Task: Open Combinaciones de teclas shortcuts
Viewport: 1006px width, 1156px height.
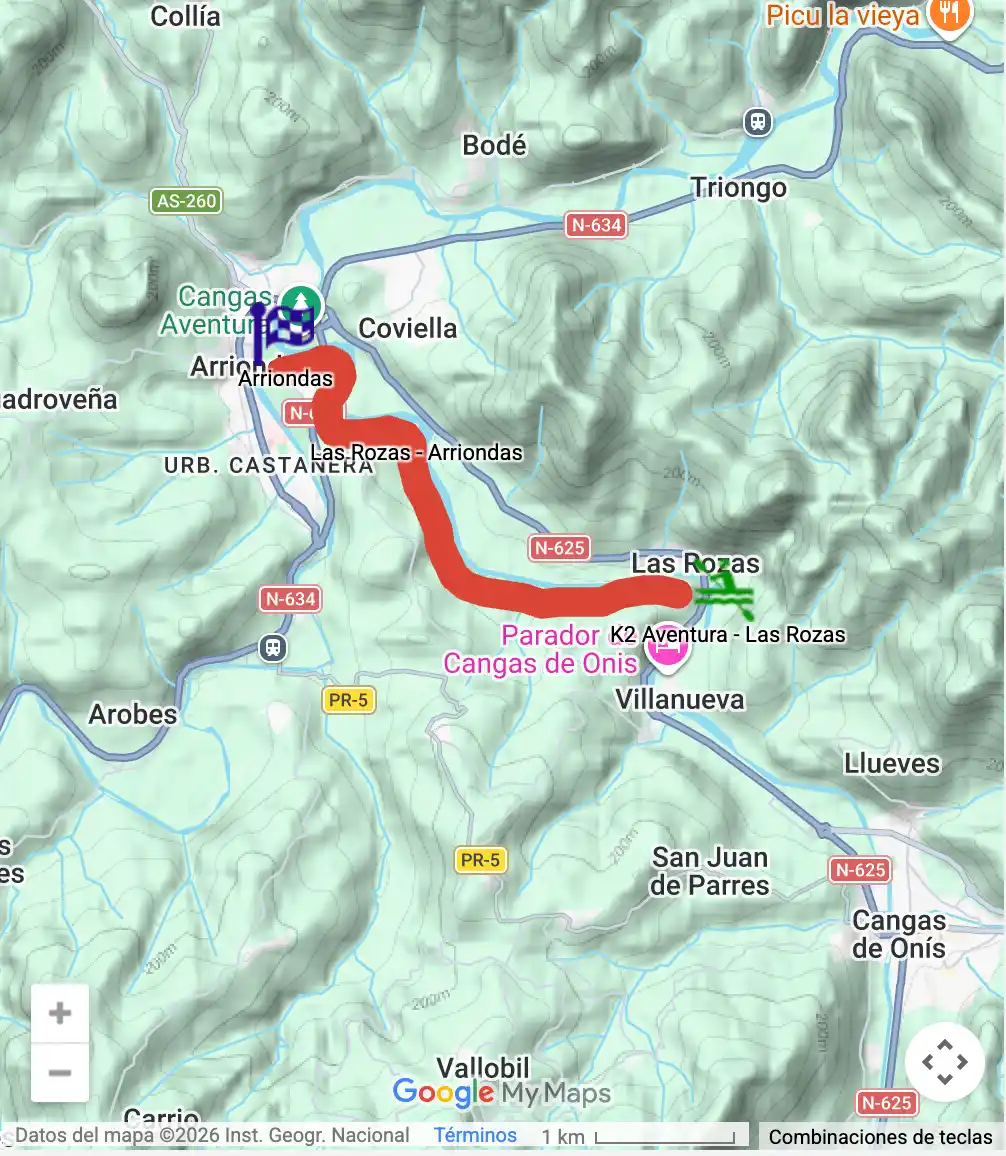Action: (881, 1138)
